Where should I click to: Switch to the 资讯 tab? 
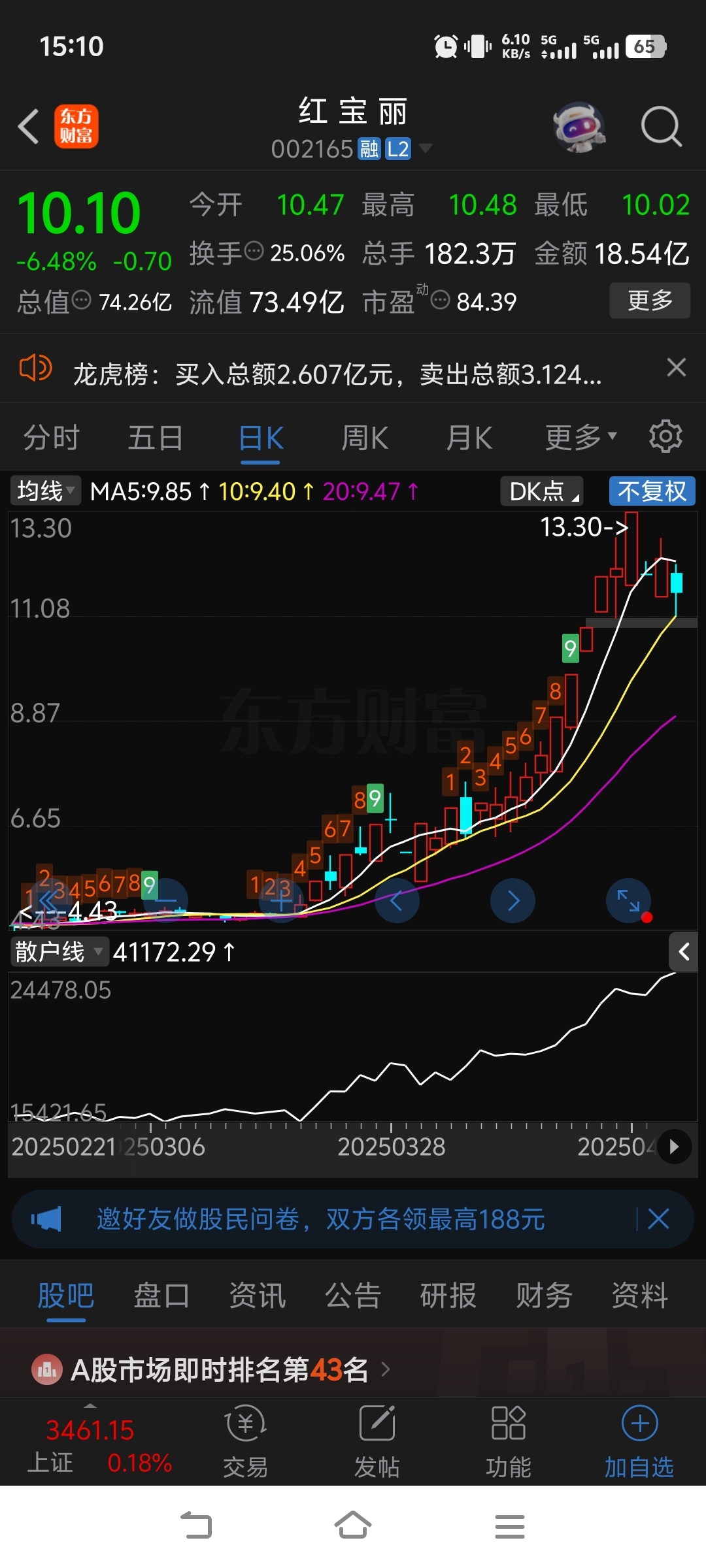tap(257, 1295)
